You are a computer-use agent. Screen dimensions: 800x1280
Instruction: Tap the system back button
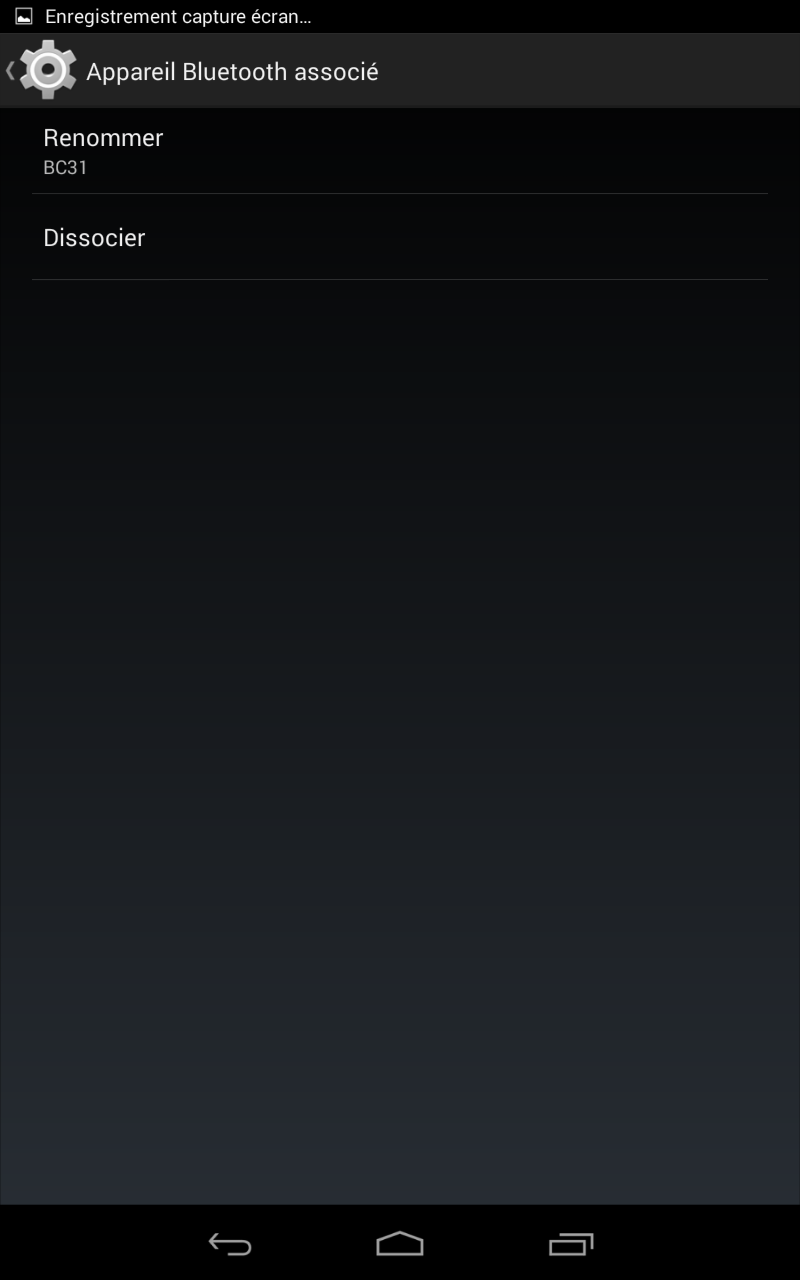click(x=229, y=1243)
